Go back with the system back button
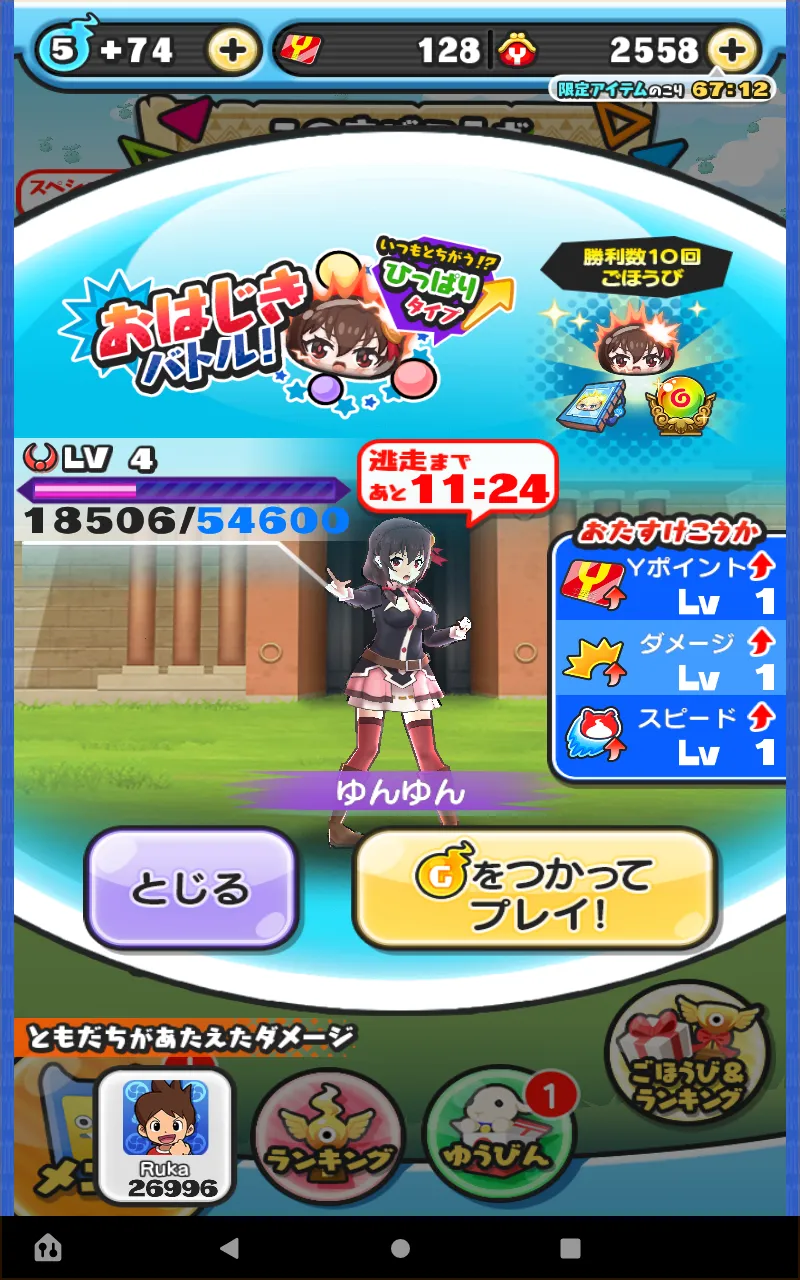This screenshot has height=1280, width=800. coord(229,1248)
